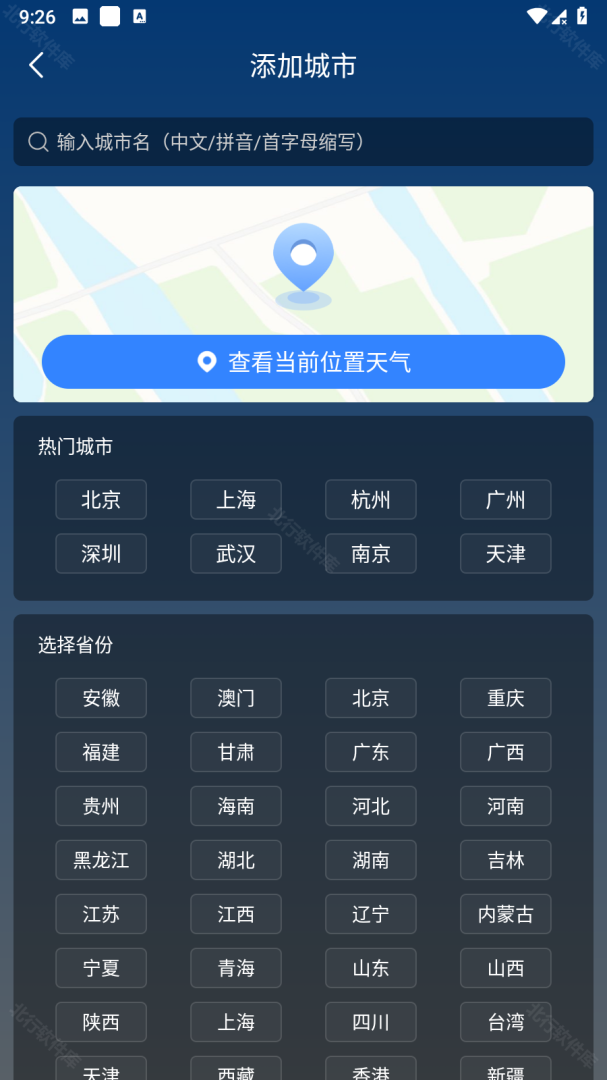Select 江苏 province
The width and height of the screenshot is (607, 1080).
click(101, 914)
